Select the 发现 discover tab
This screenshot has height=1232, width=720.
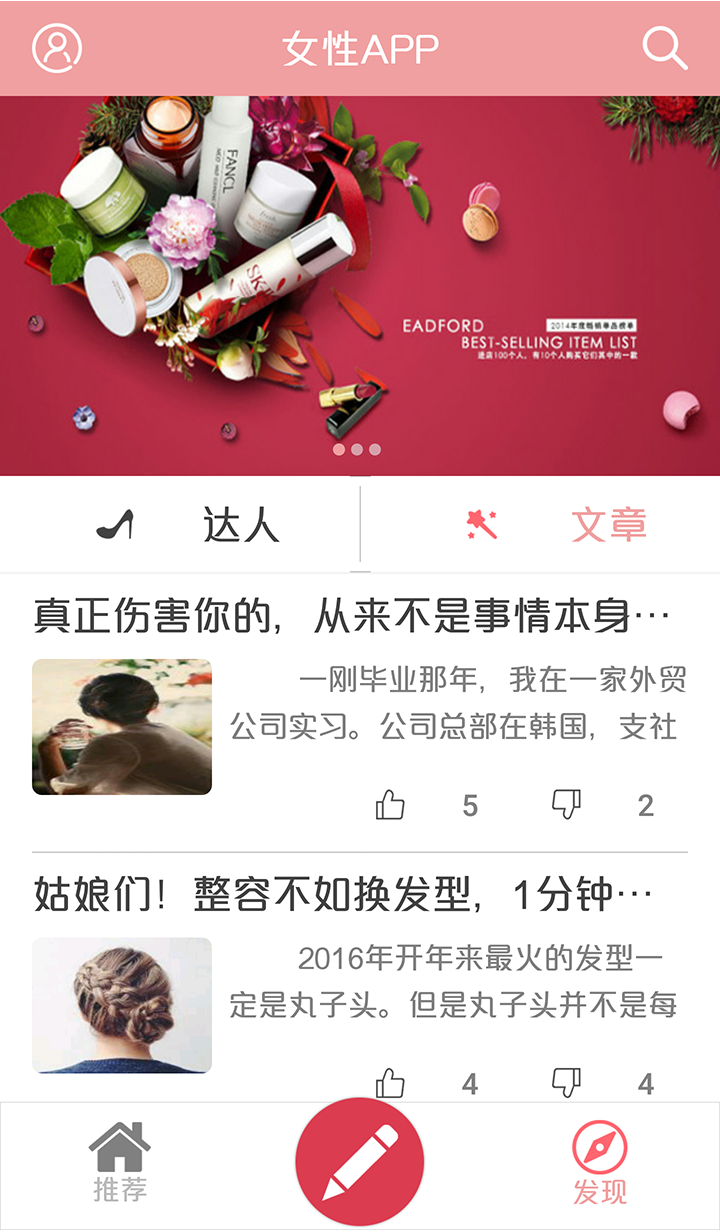600,1162
